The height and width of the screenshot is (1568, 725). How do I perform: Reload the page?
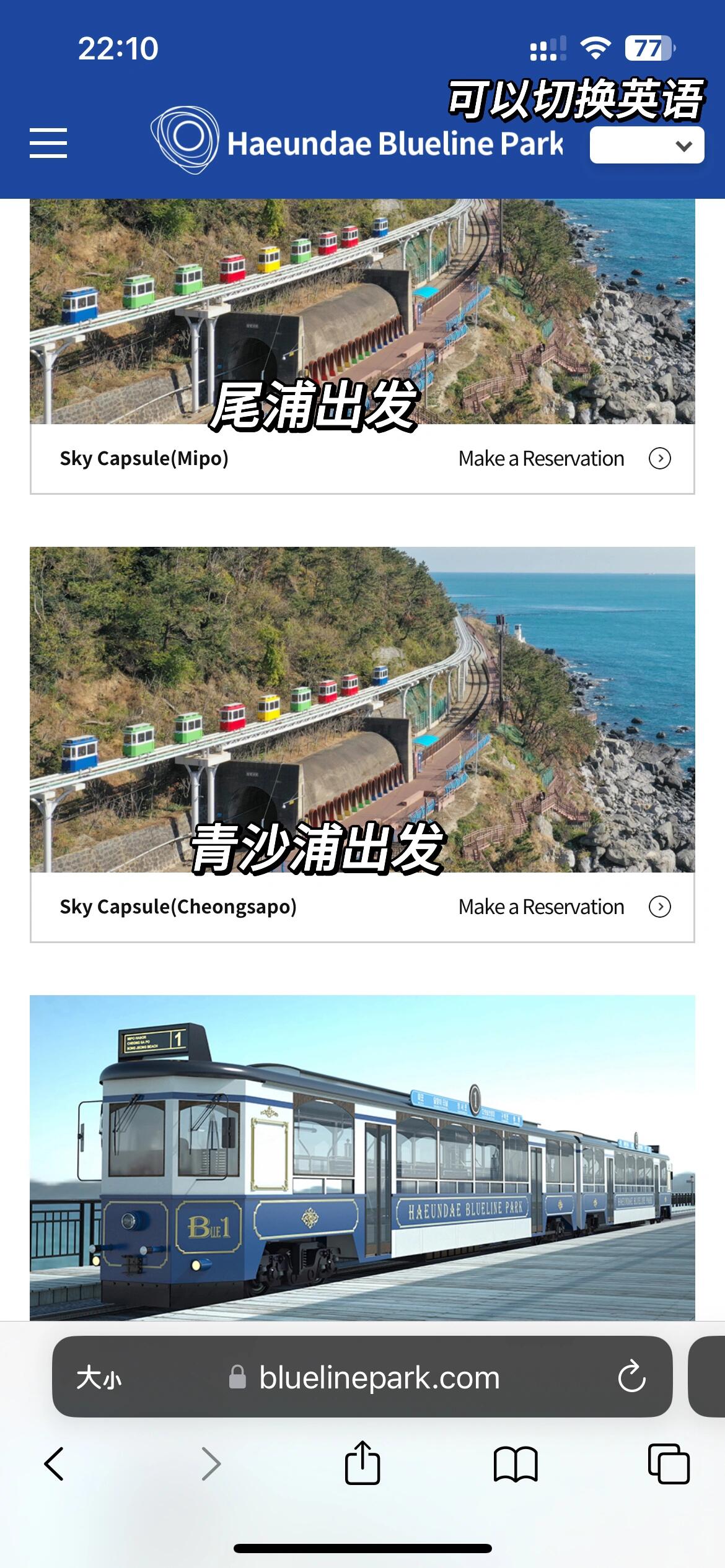[x=631, y=1377]
